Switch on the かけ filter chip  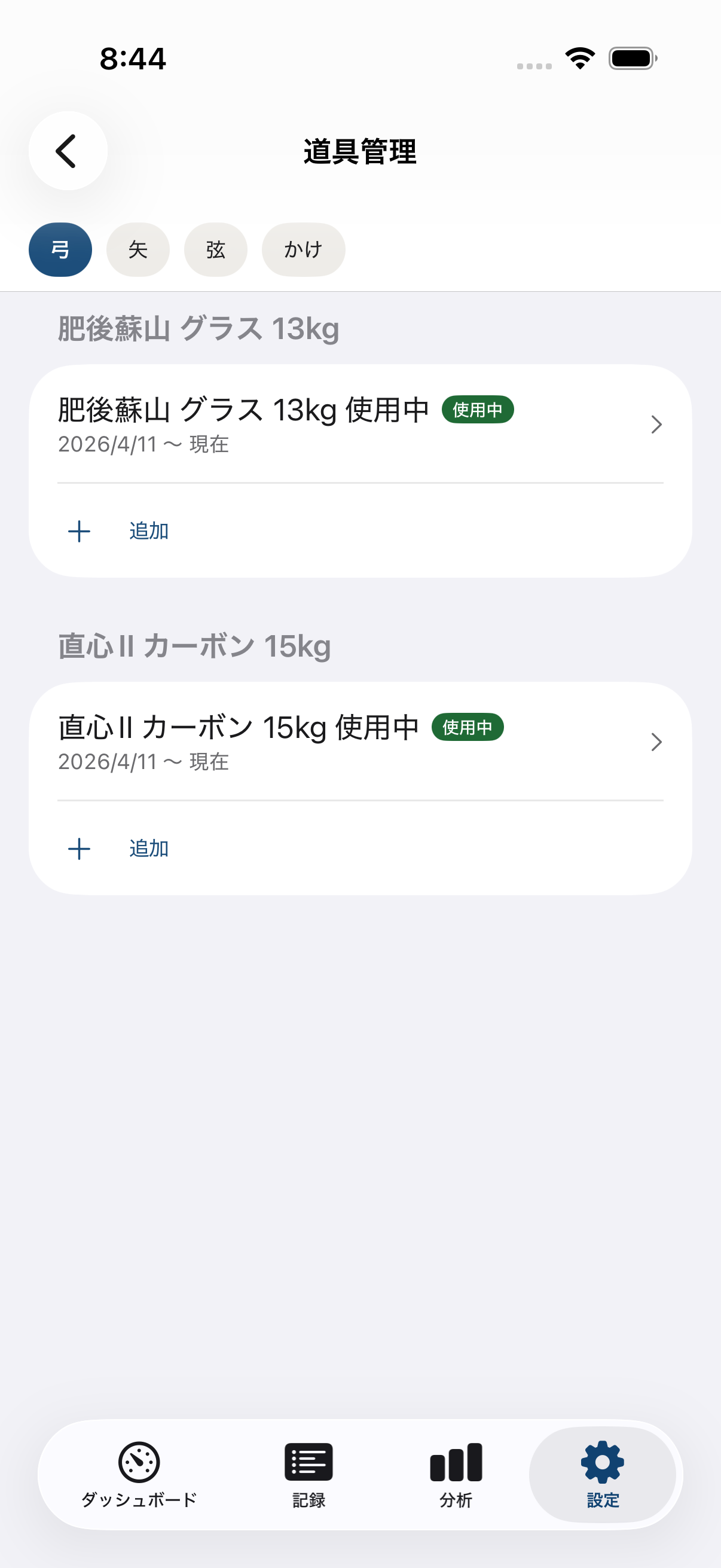(x=303, y=249)
